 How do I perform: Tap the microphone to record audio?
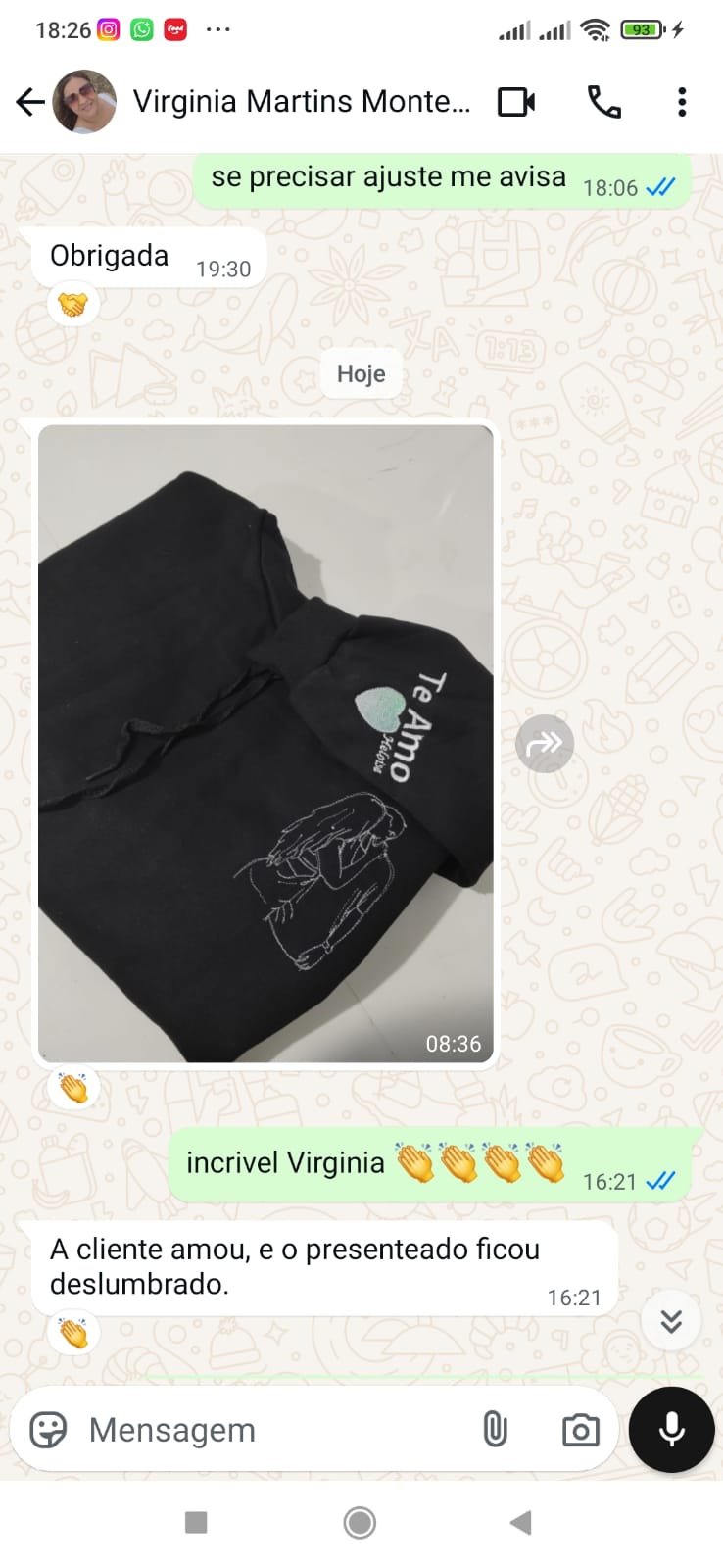click(671, 1430)
